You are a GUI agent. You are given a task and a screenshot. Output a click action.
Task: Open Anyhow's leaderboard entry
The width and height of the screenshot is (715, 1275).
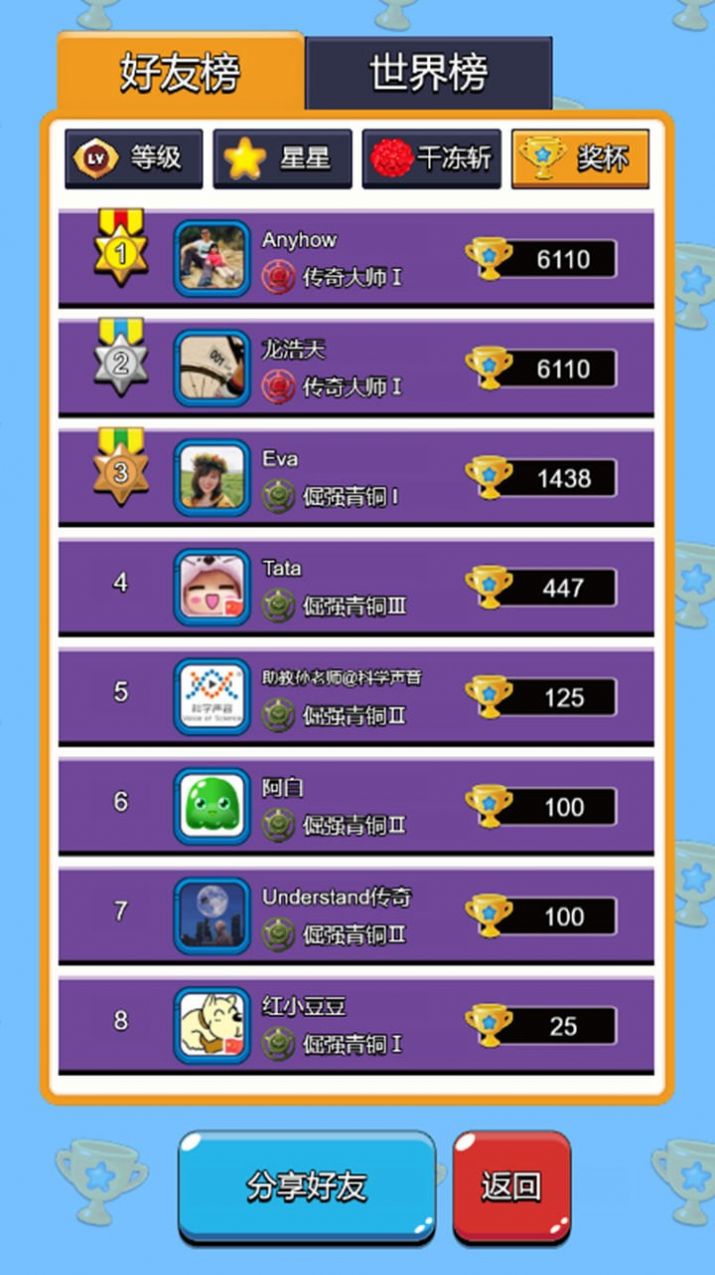click(356, 258)
